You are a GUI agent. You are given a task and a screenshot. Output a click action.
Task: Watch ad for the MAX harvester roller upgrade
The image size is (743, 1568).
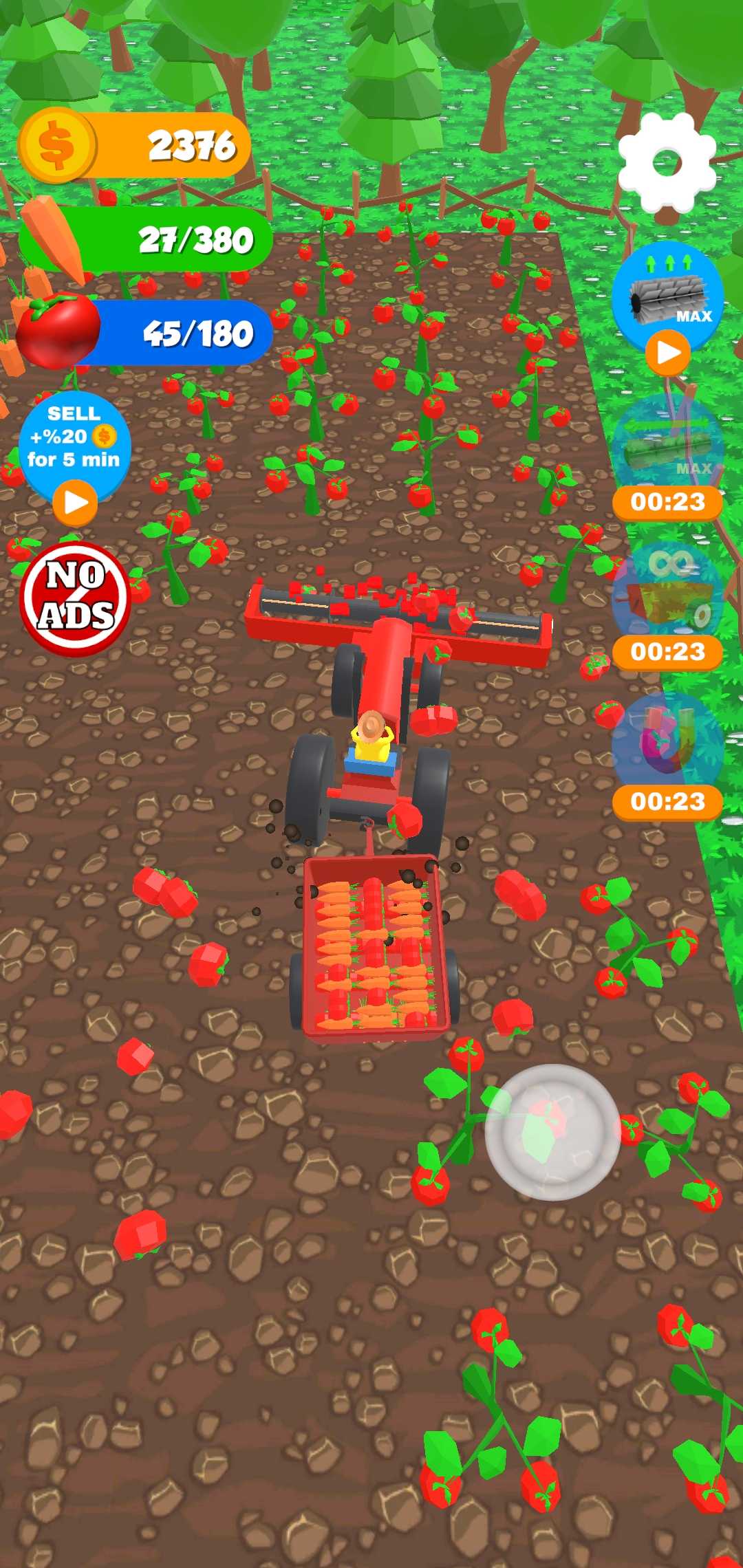[x=667, y=352]
